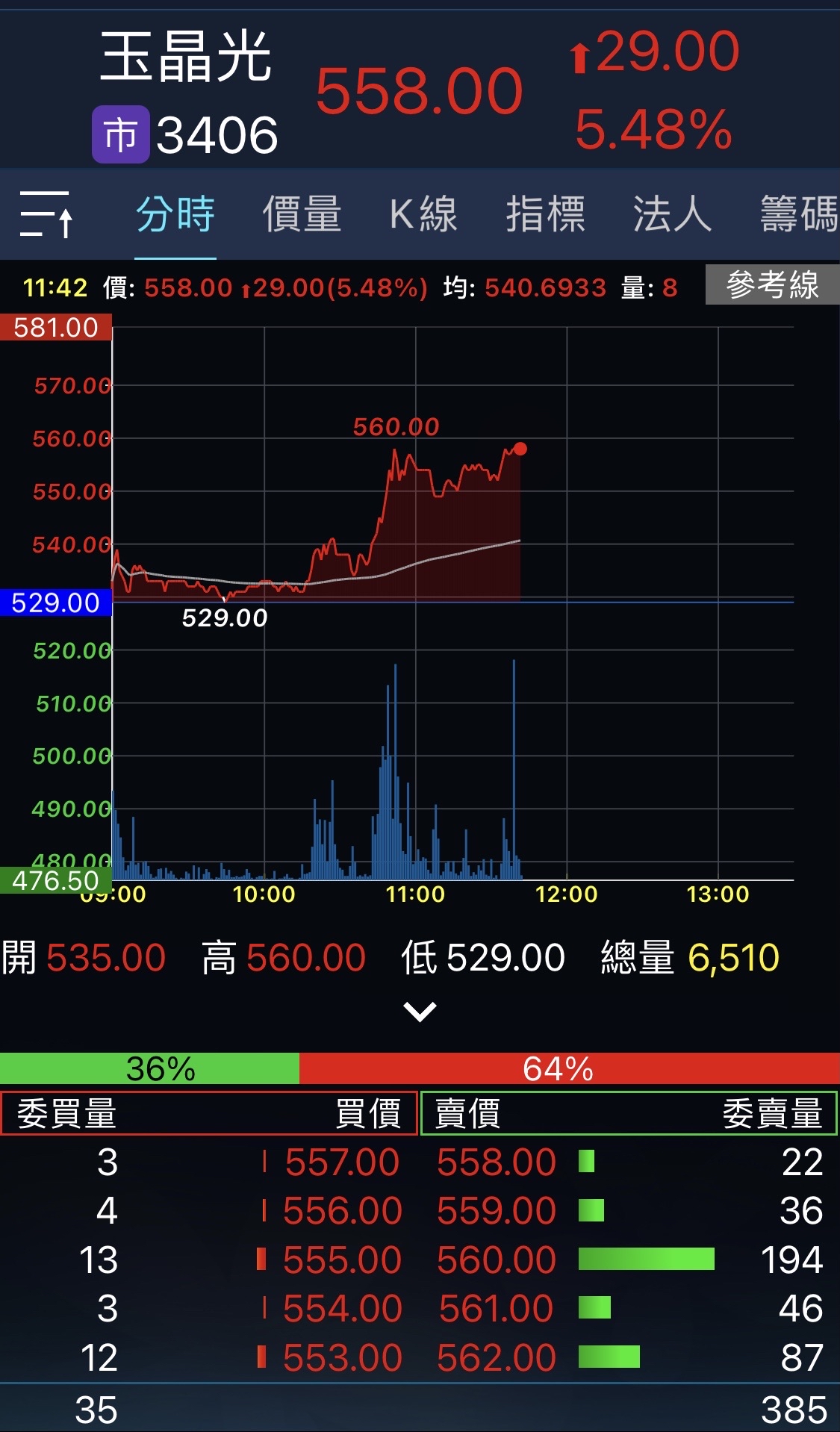
Task: Switch to the 分時 tab
Action: (x=175, y=214)
